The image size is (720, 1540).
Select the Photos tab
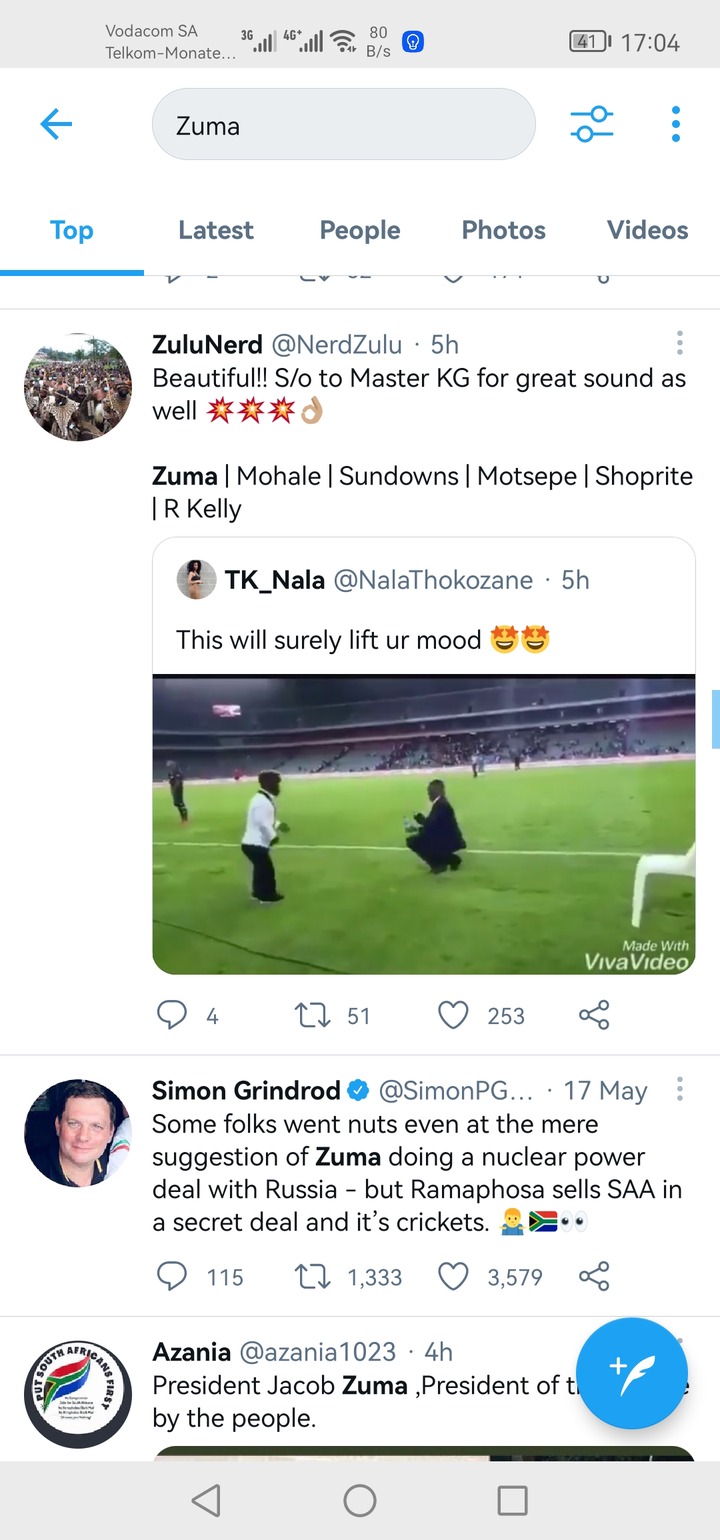tap(503, 230)
